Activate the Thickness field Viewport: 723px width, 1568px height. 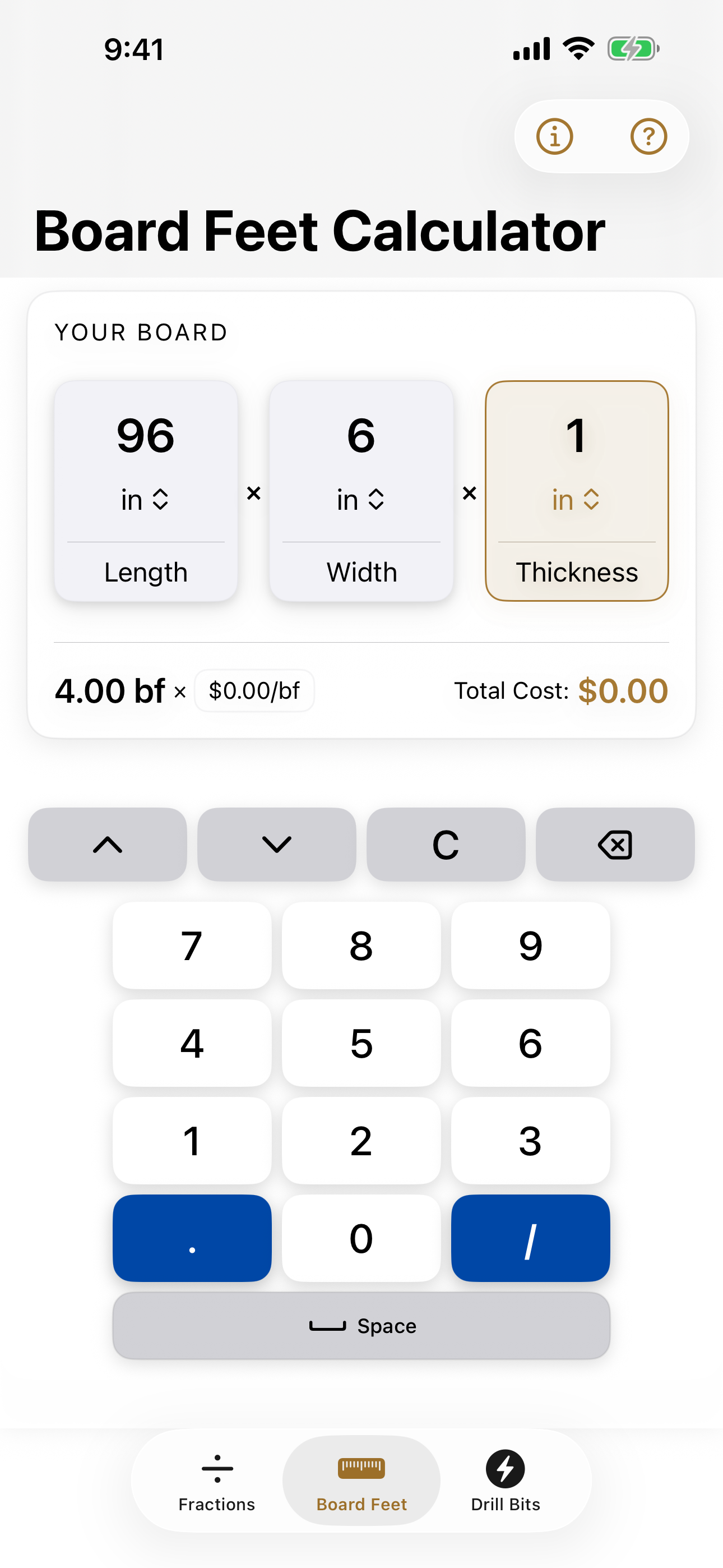pyautogui.click(x=576, y=435)
